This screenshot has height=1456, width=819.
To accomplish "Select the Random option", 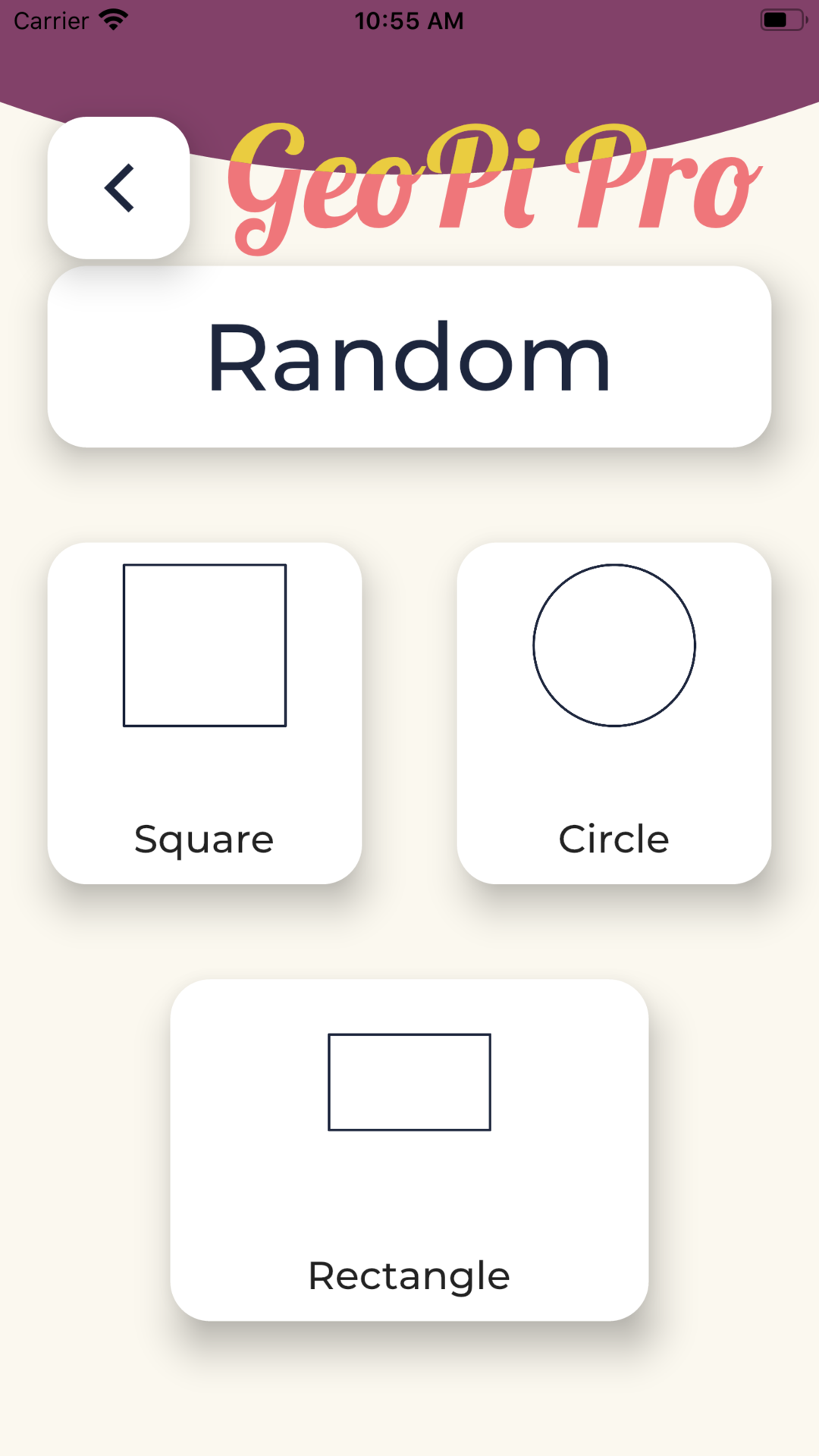I will coord(409,356).
